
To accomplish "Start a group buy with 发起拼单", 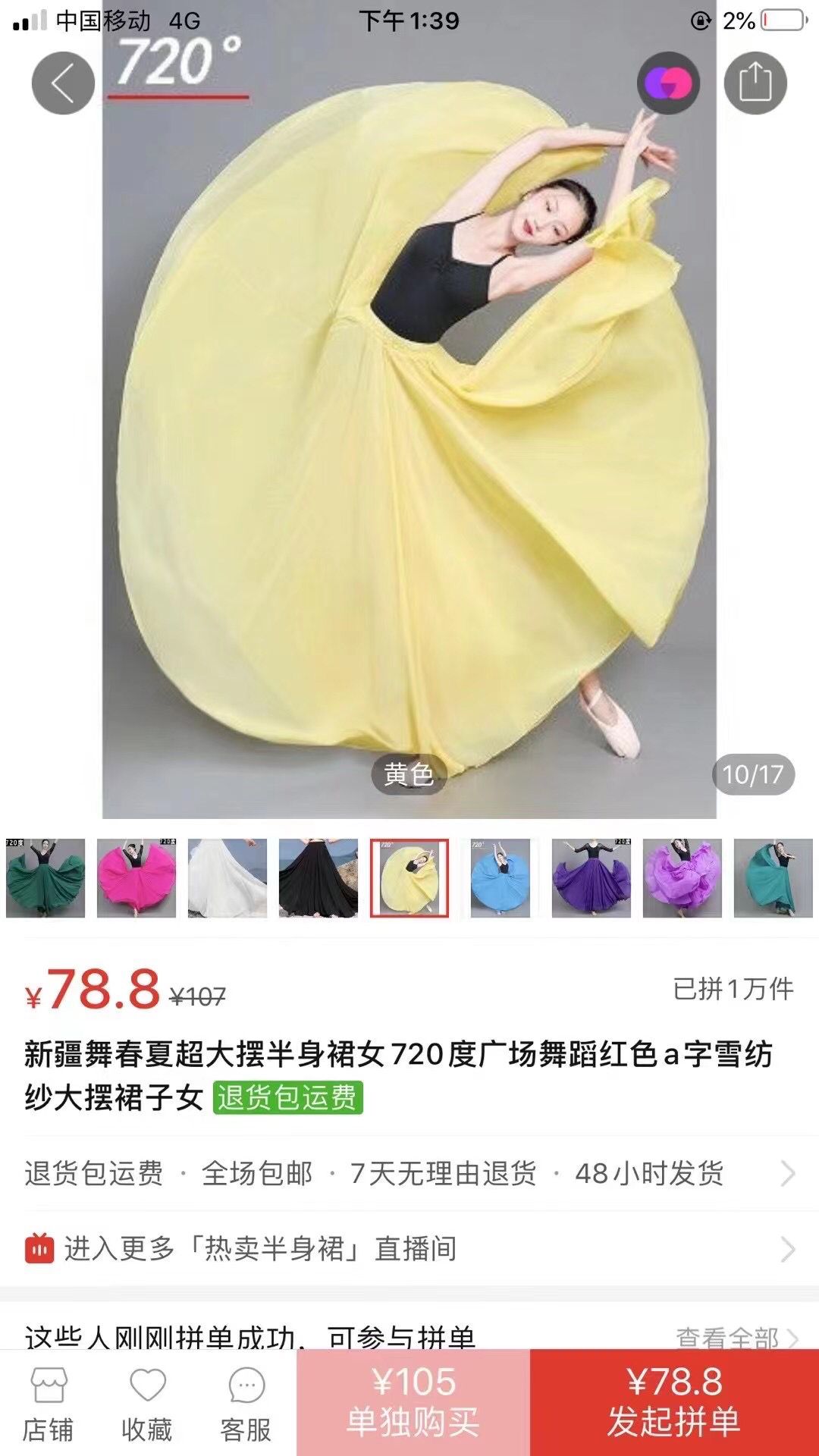I will pos(674,1402).
